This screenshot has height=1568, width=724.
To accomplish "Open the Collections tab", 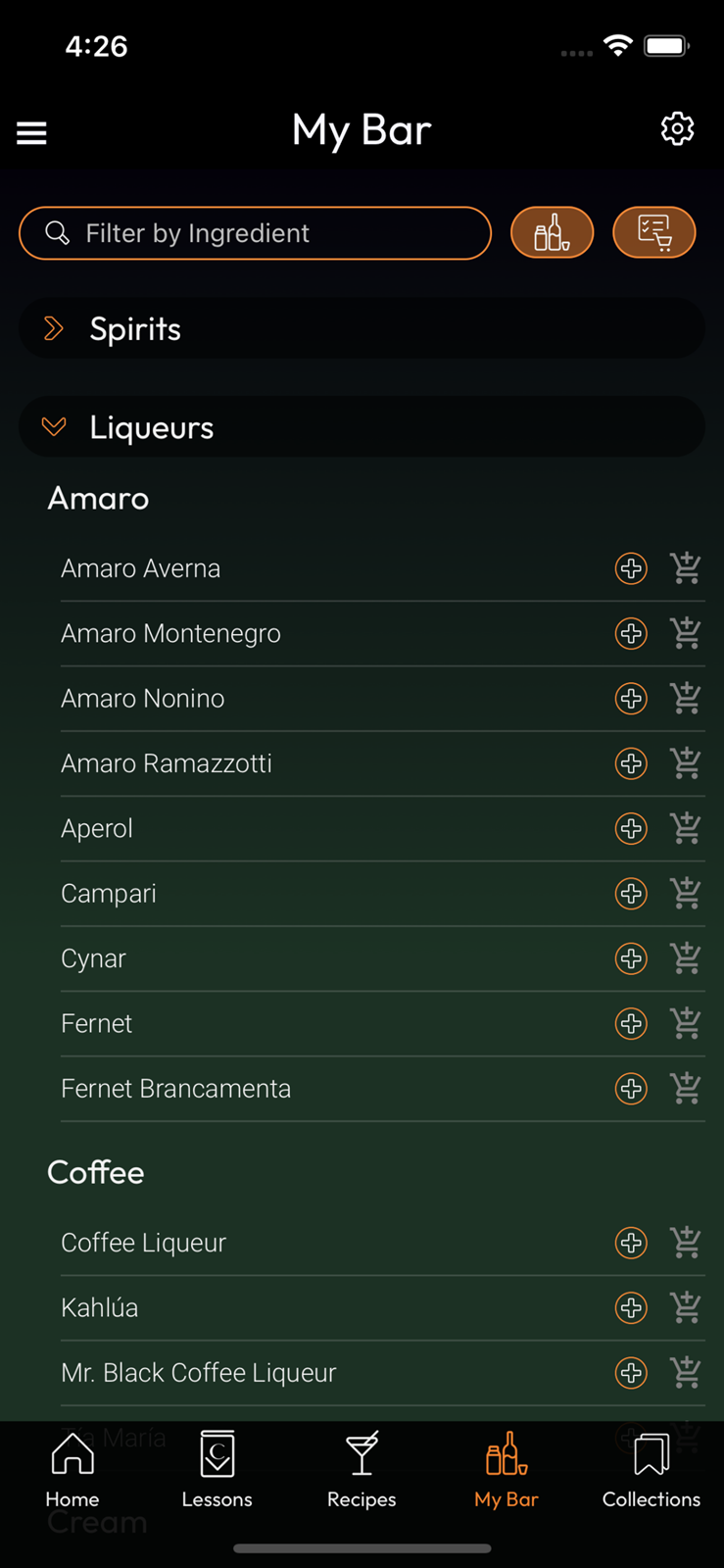I will point(652,1470).
